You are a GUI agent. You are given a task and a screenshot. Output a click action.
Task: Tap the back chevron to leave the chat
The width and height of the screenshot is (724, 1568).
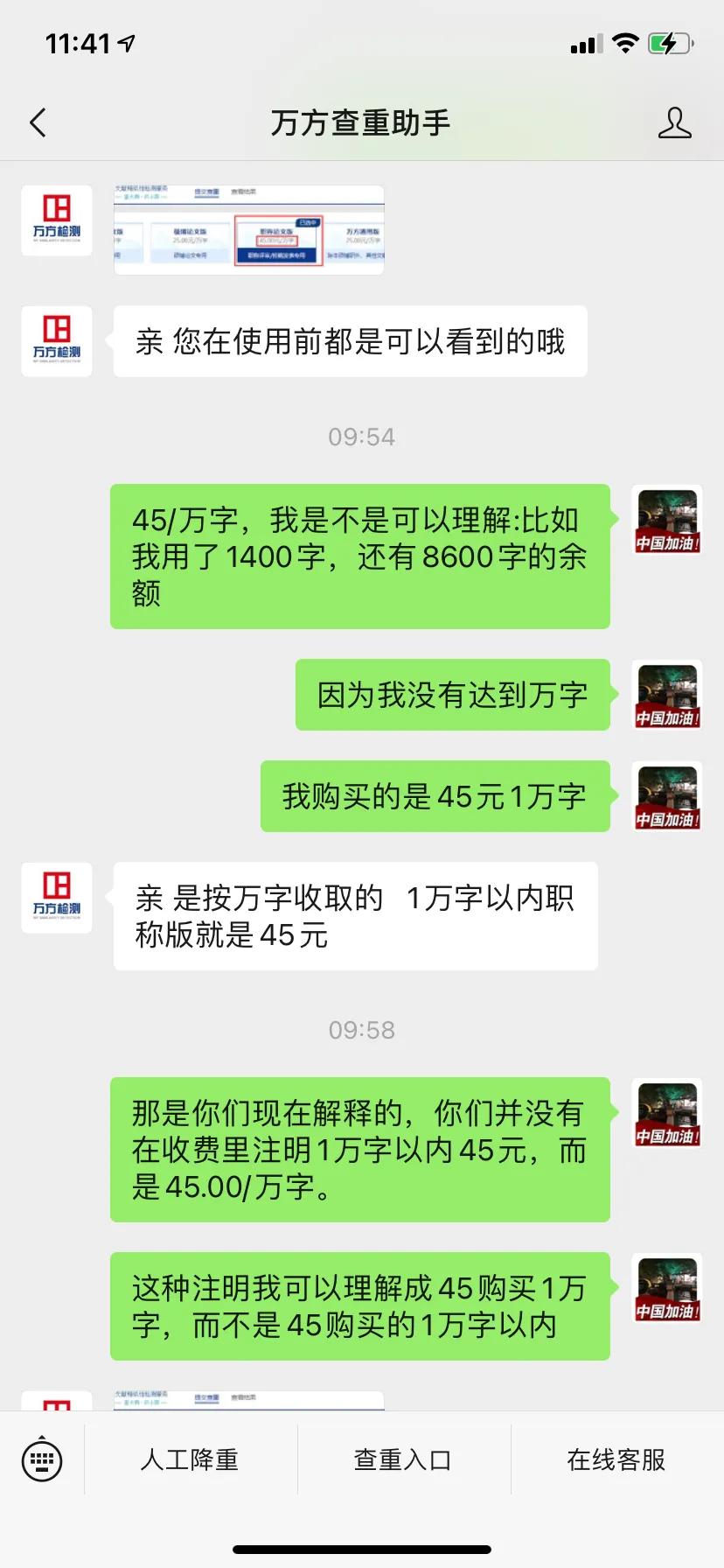click(37, 122)
